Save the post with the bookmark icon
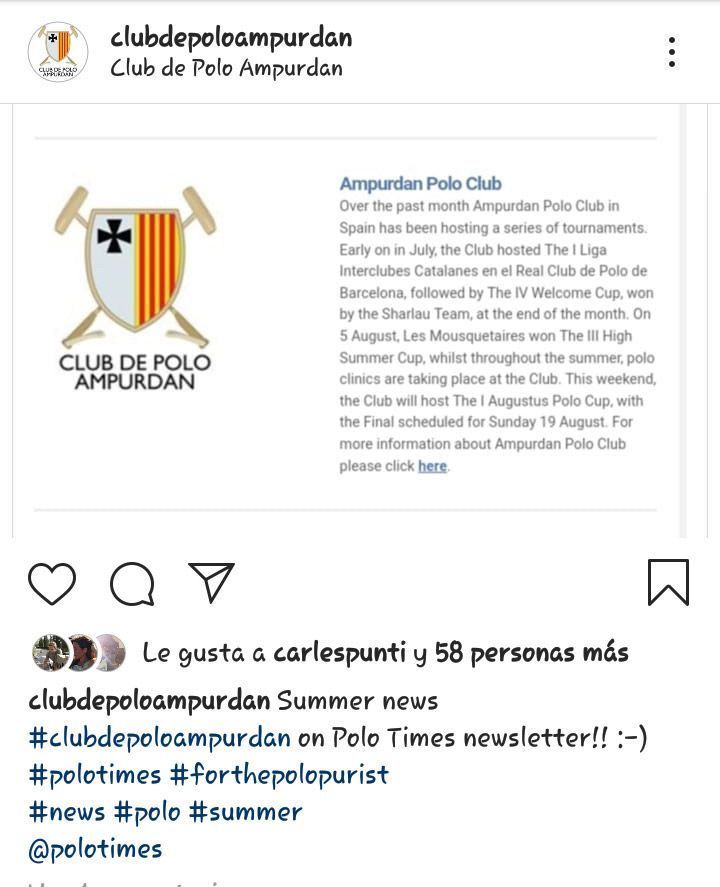This screenshot has width=720, height=887. pyautogui.click(x=668, y=582)
